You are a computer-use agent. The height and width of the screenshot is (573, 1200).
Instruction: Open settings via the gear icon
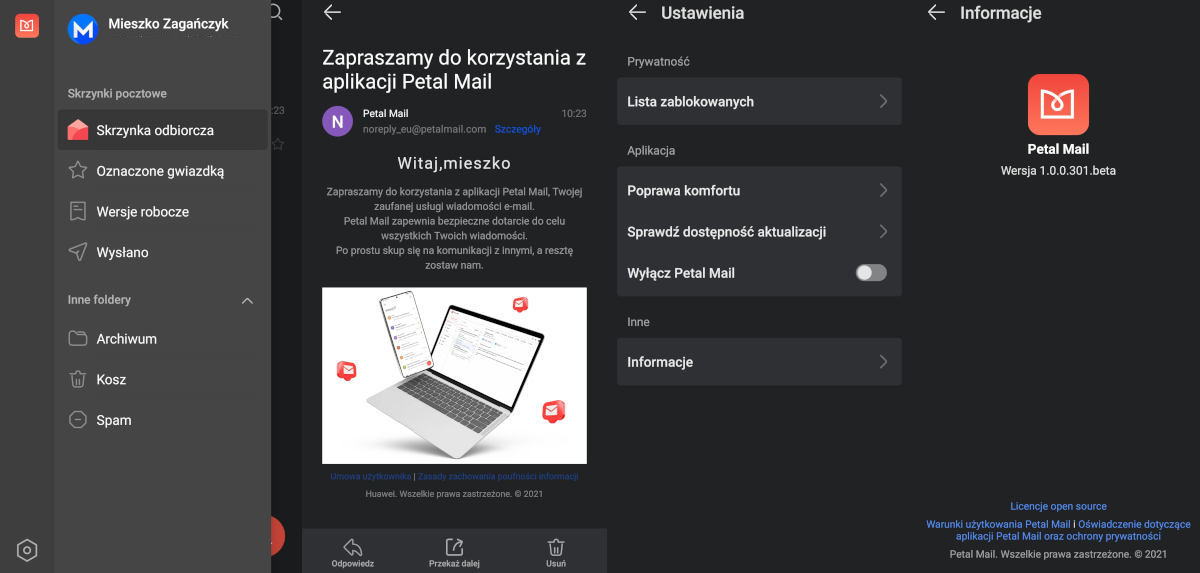pos(27,550)
